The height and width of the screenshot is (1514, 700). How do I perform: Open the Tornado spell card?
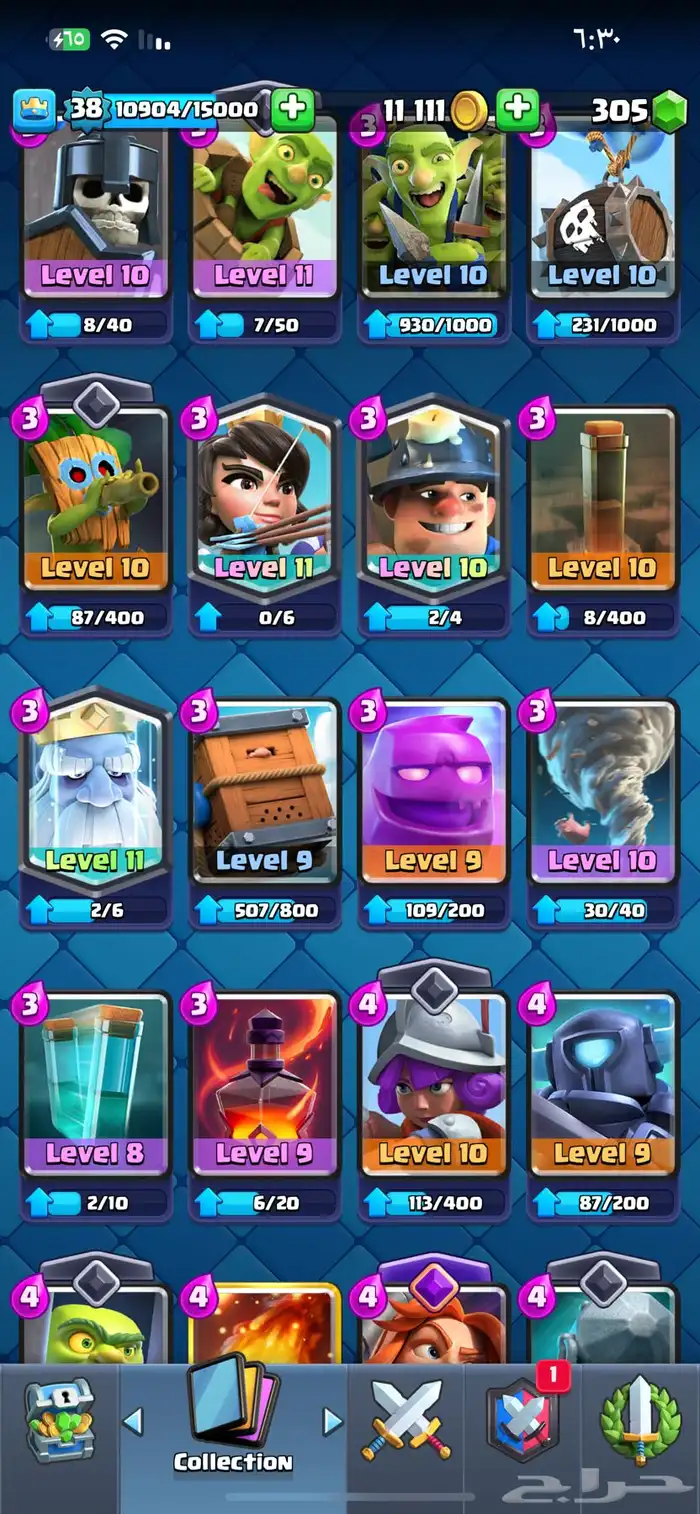602,790
